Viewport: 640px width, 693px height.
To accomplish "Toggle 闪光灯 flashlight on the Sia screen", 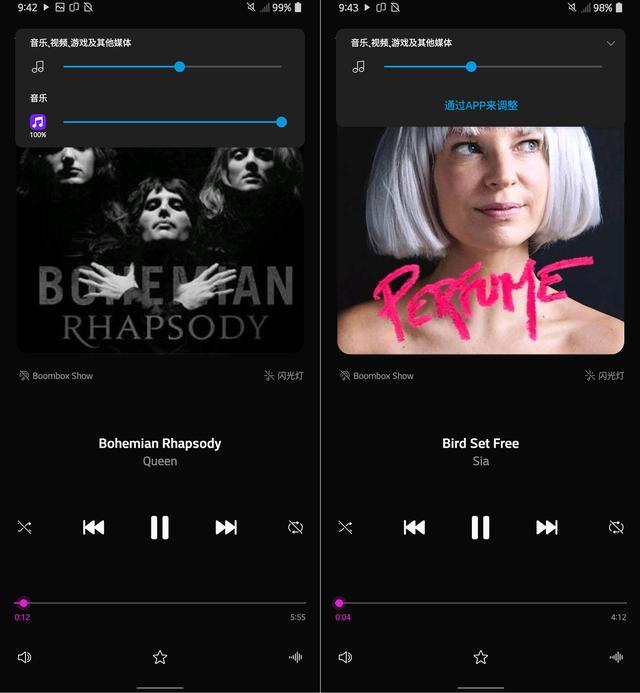I will (x=604, y=376).
